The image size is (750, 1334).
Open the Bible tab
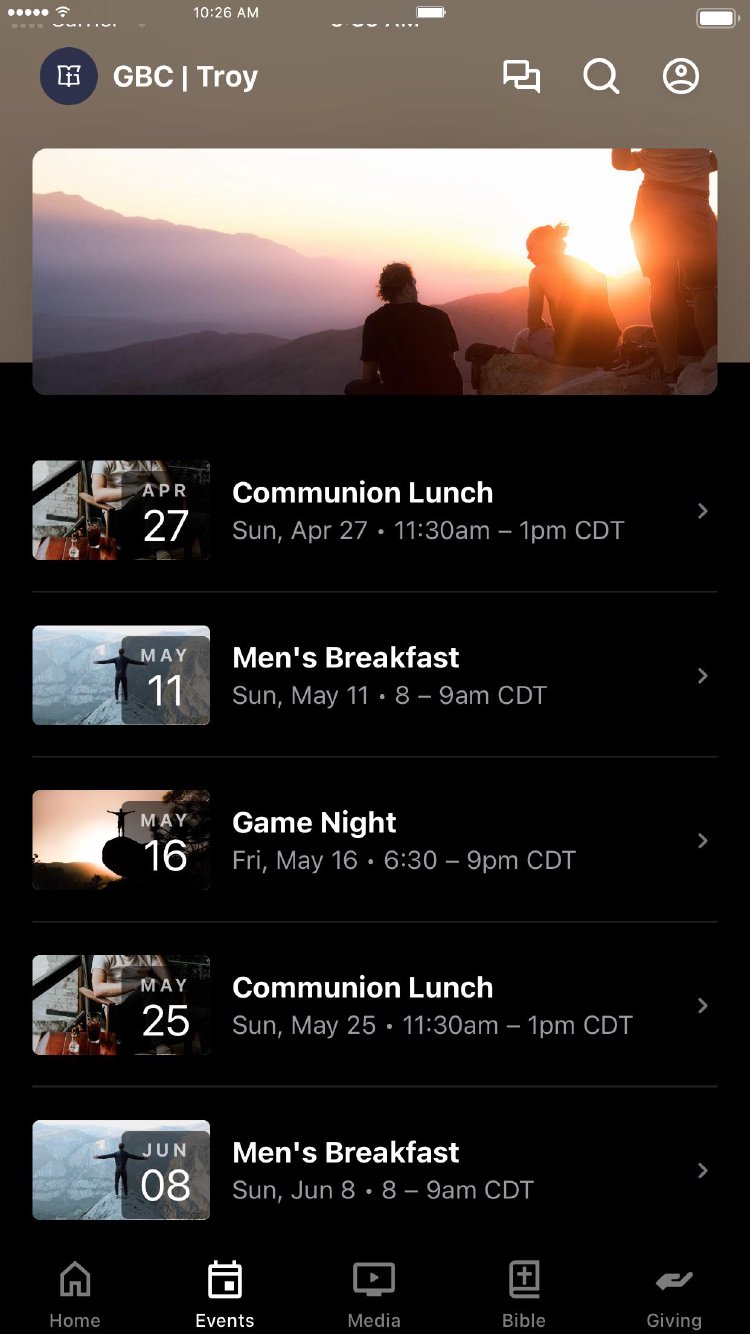click(524, 1294)
